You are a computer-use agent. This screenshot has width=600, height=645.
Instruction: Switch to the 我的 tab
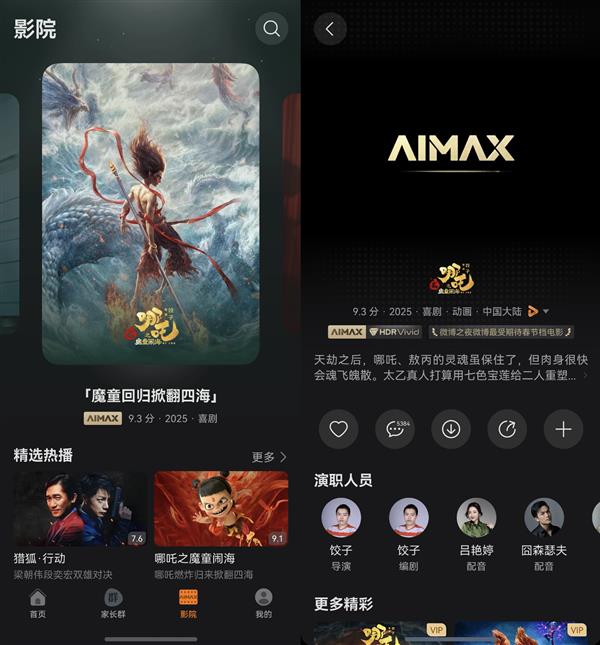click(263, 604)
